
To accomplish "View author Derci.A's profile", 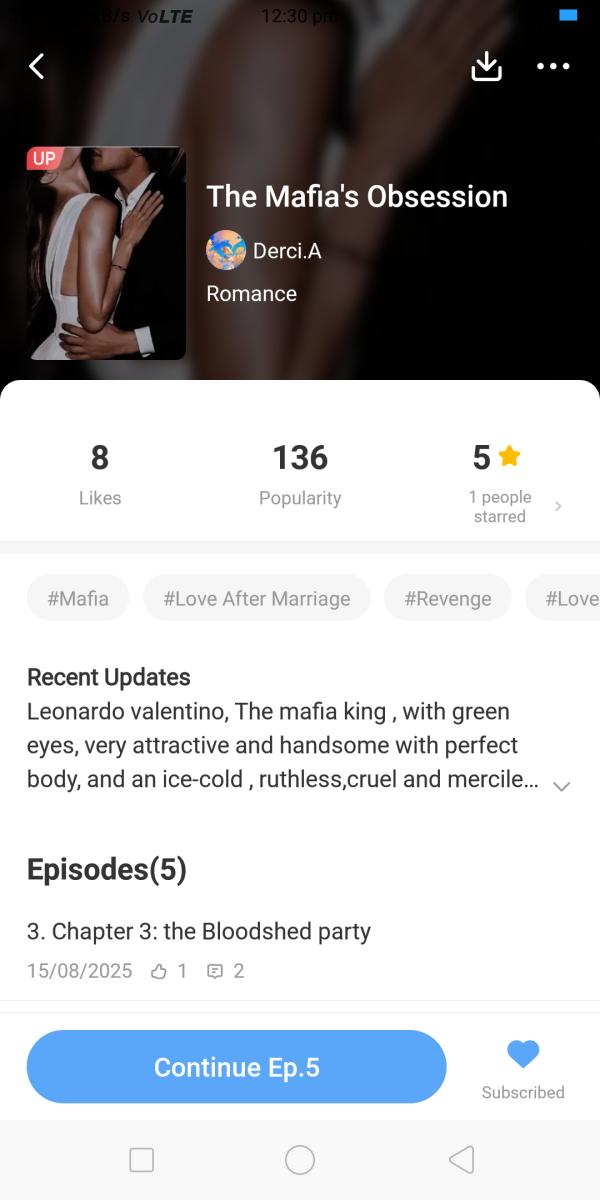I will pos(265,250).
